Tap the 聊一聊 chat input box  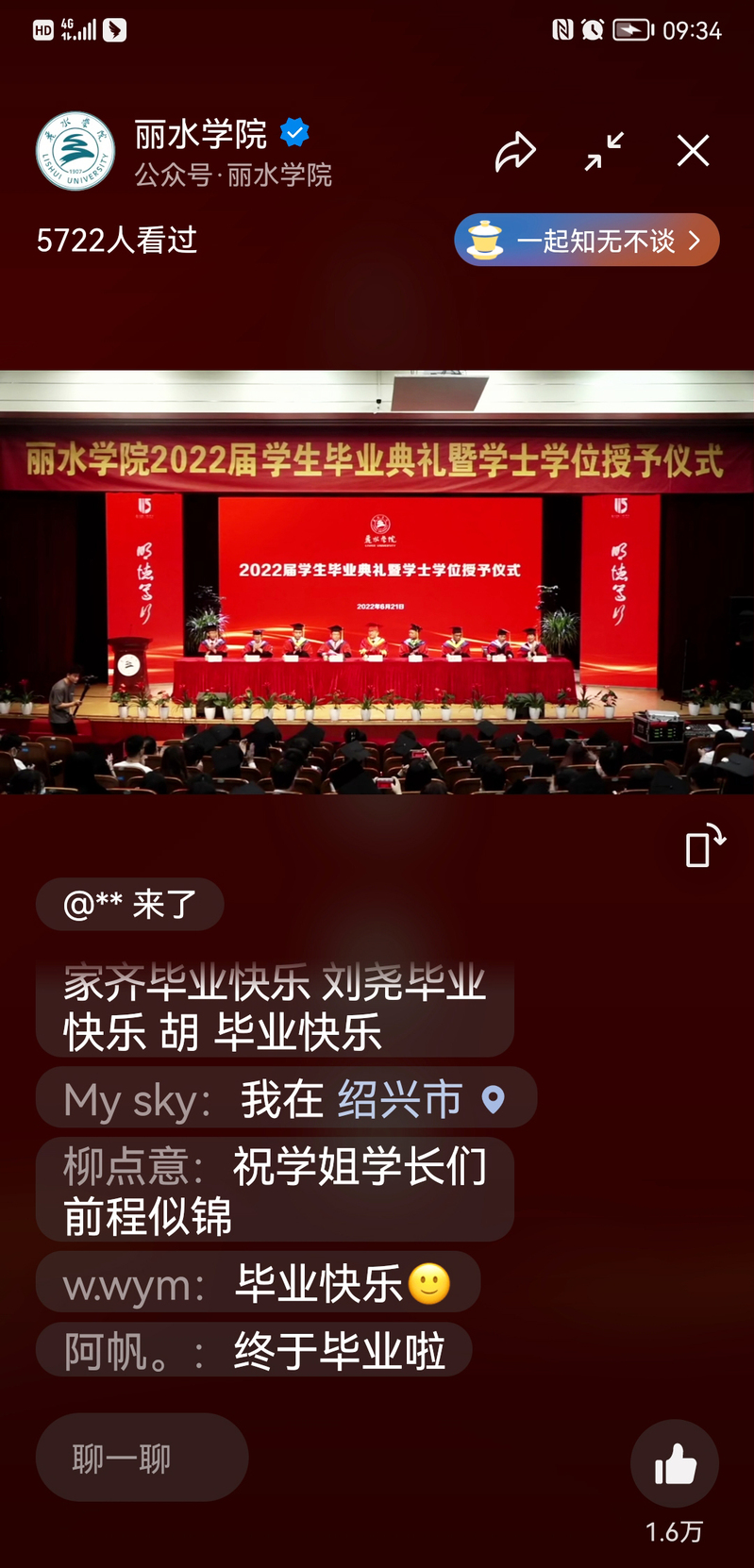pos(142,1458)
